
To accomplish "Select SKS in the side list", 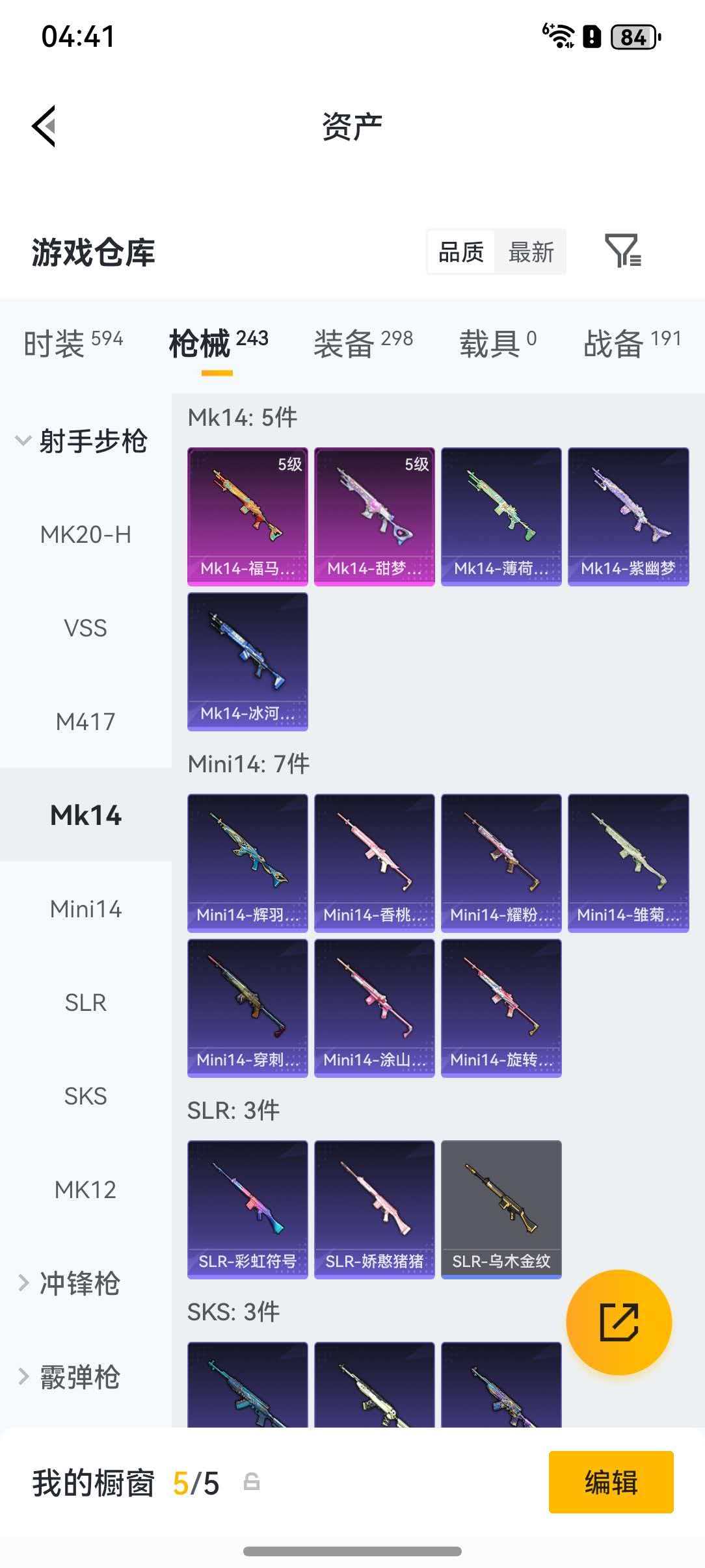I will (85, 1096).
